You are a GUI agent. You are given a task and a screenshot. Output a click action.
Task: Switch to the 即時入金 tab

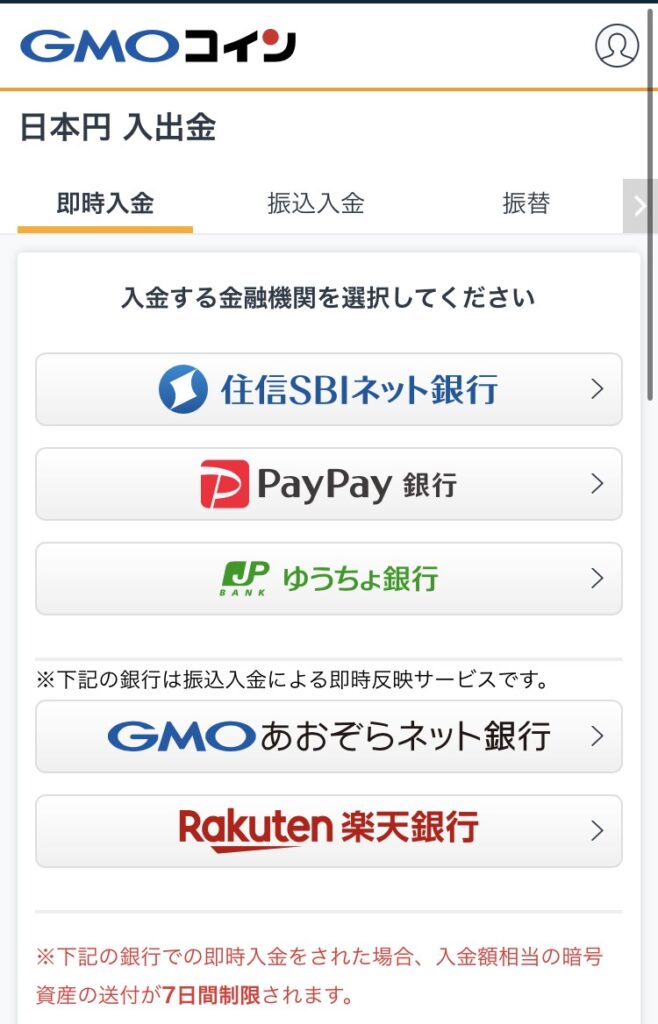105,204
